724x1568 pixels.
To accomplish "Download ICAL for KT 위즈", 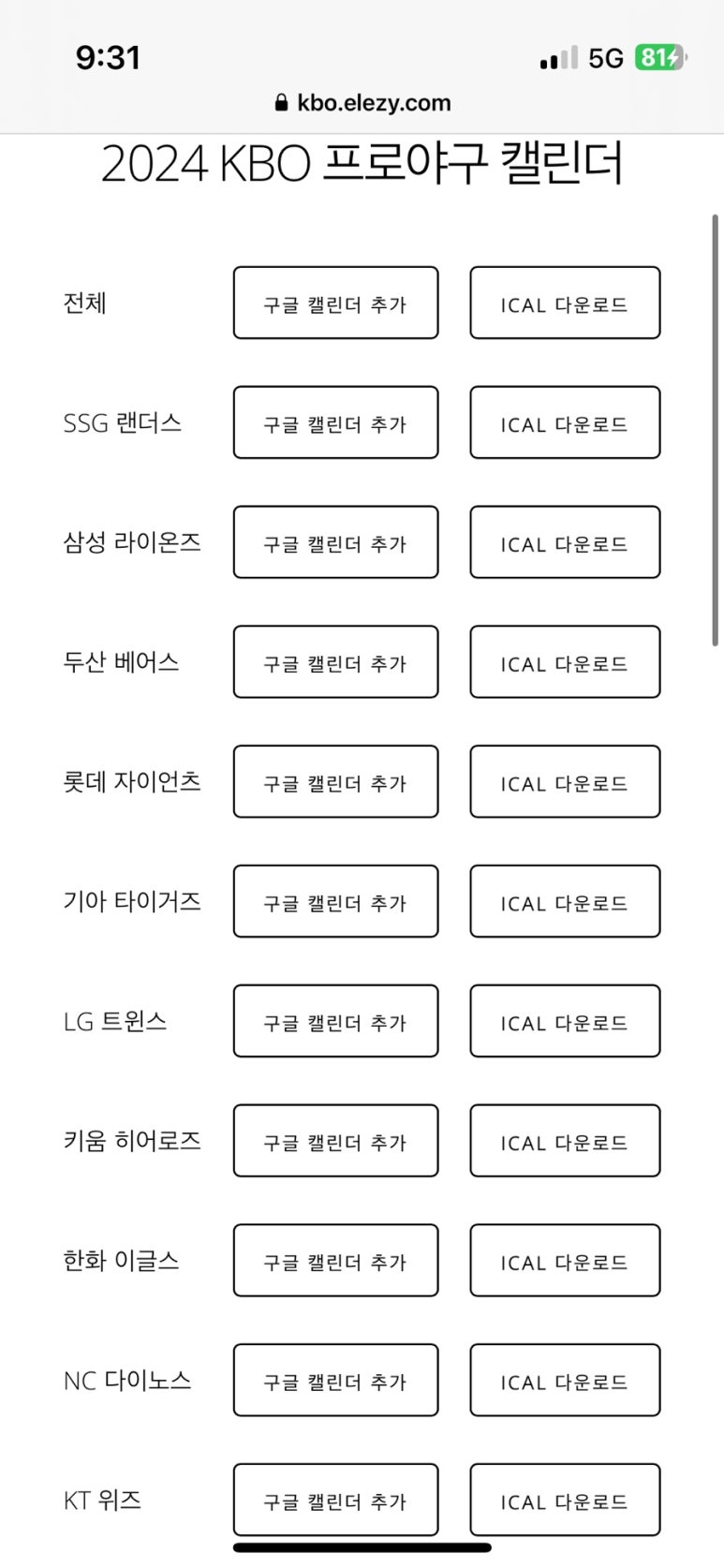I will tap(565, 1501).
